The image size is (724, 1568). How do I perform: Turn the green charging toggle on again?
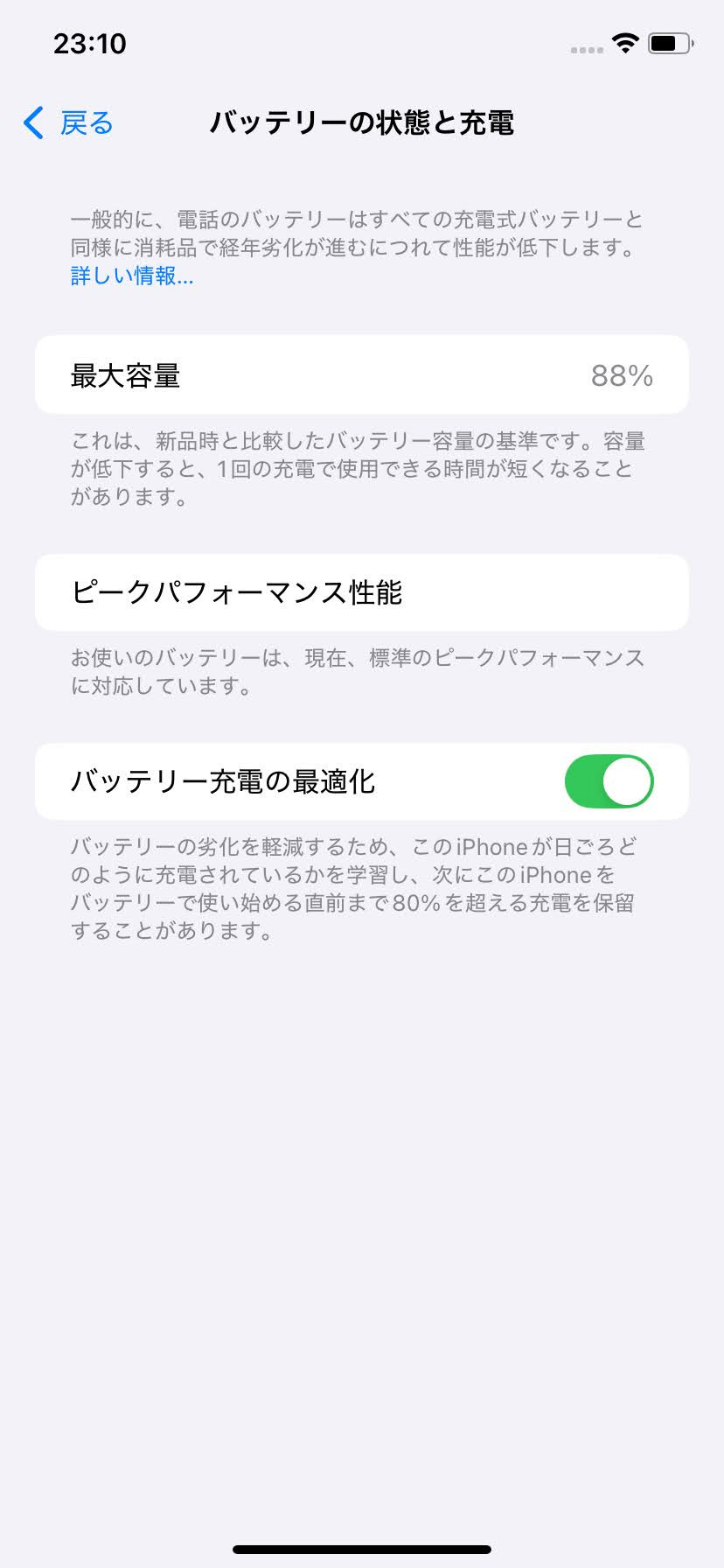pos(609,781)
